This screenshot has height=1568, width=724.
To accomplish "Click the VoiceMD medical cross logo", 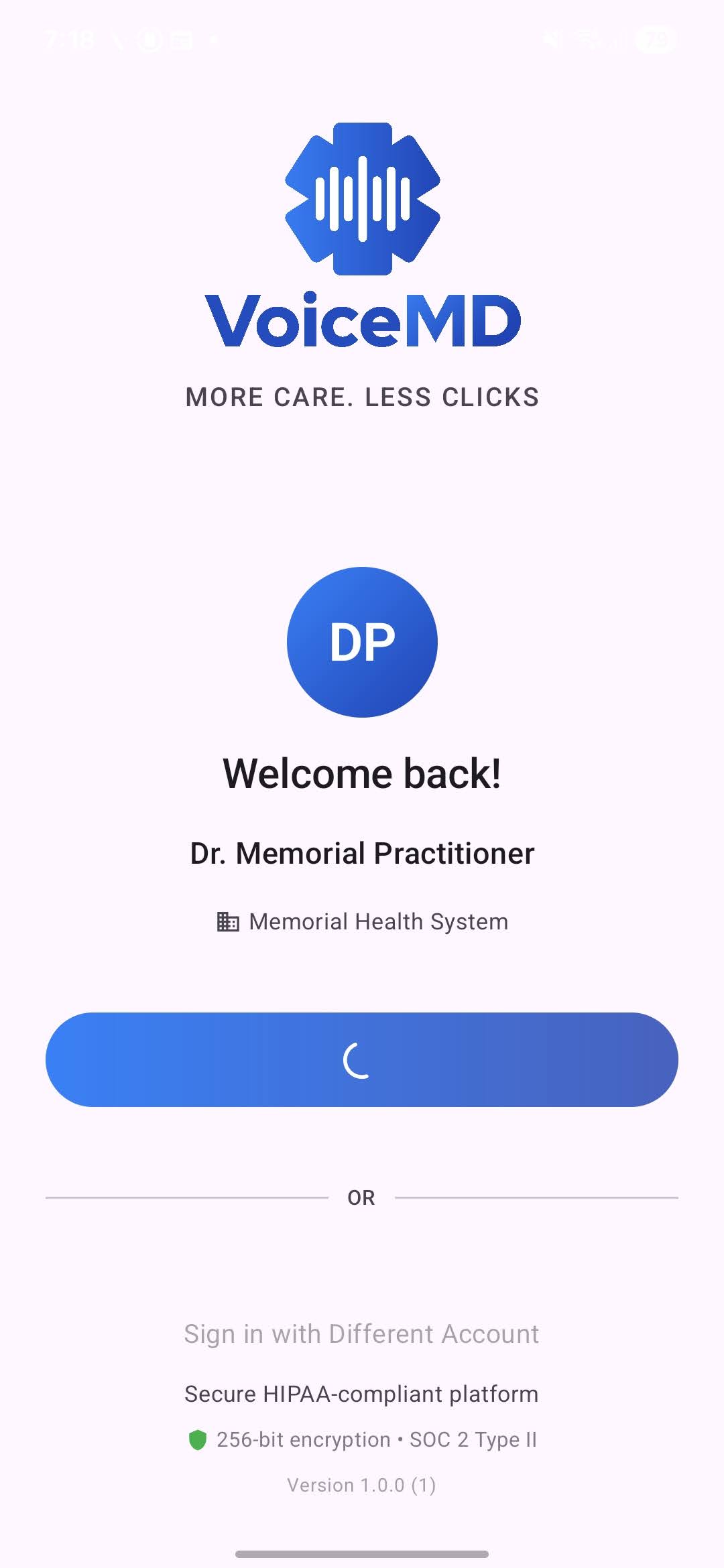I will pos(362,198).
